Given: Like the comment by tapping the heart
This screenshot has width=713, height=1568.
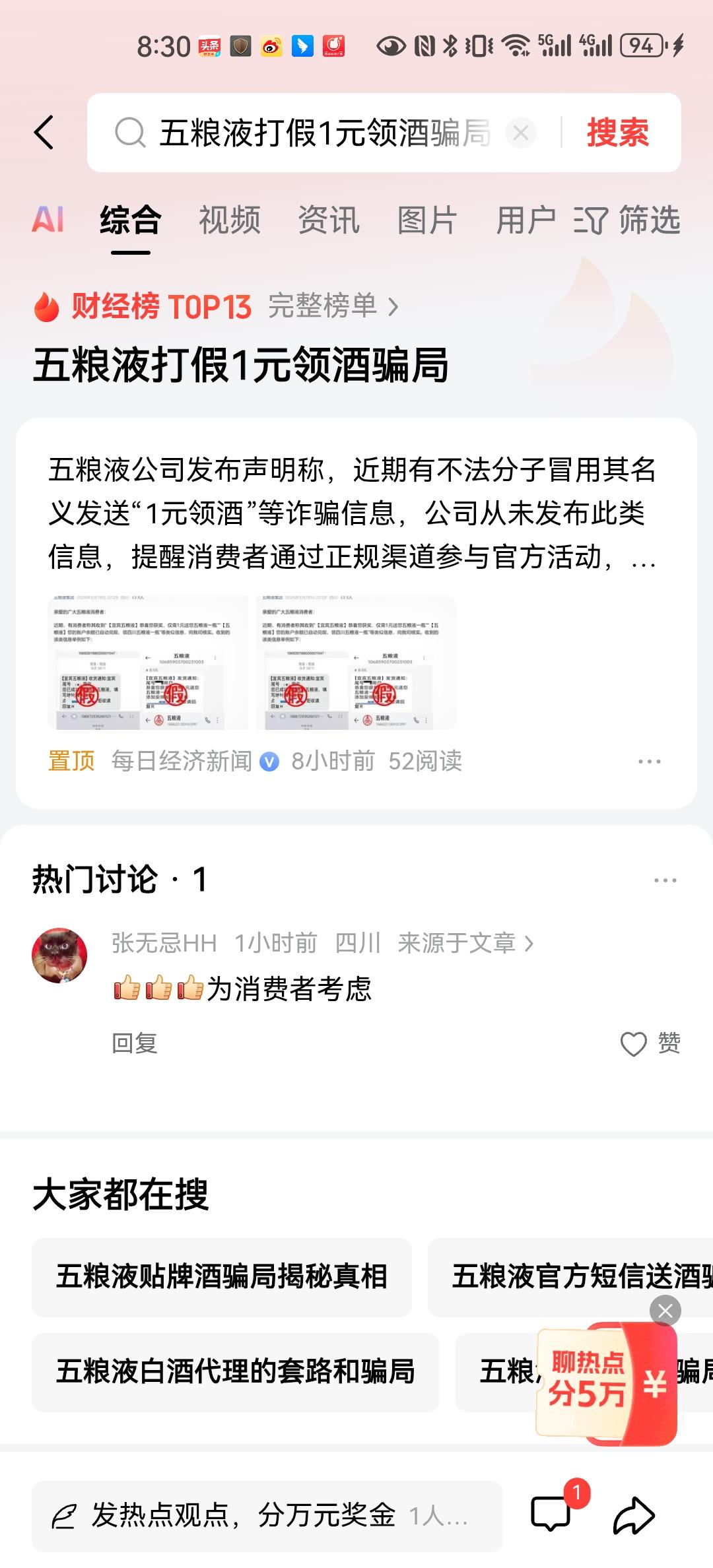Looking at the screenshot, I should click(x=633, y=1044).
